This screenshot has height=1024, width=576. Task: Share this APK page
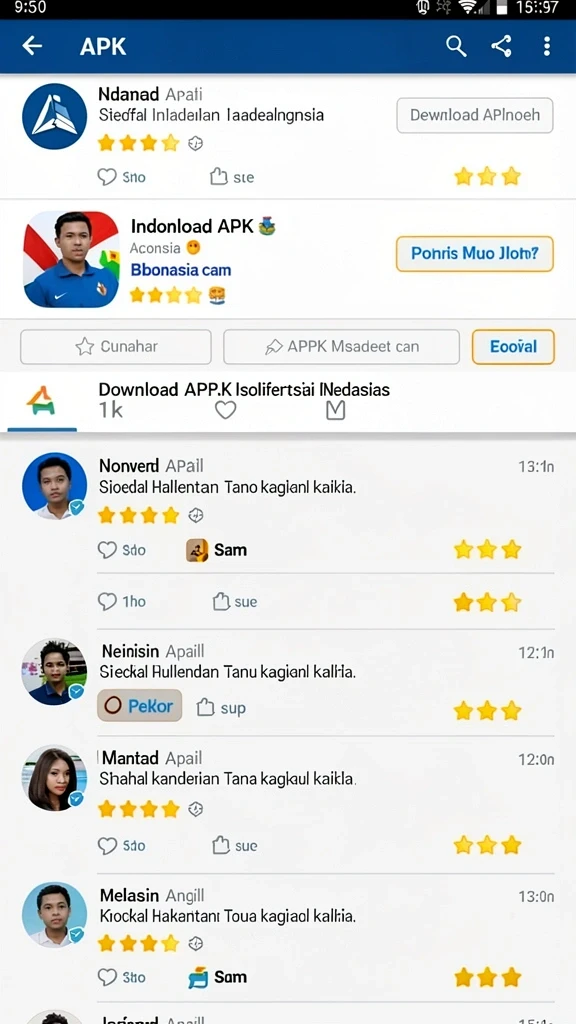coord(501,46)
